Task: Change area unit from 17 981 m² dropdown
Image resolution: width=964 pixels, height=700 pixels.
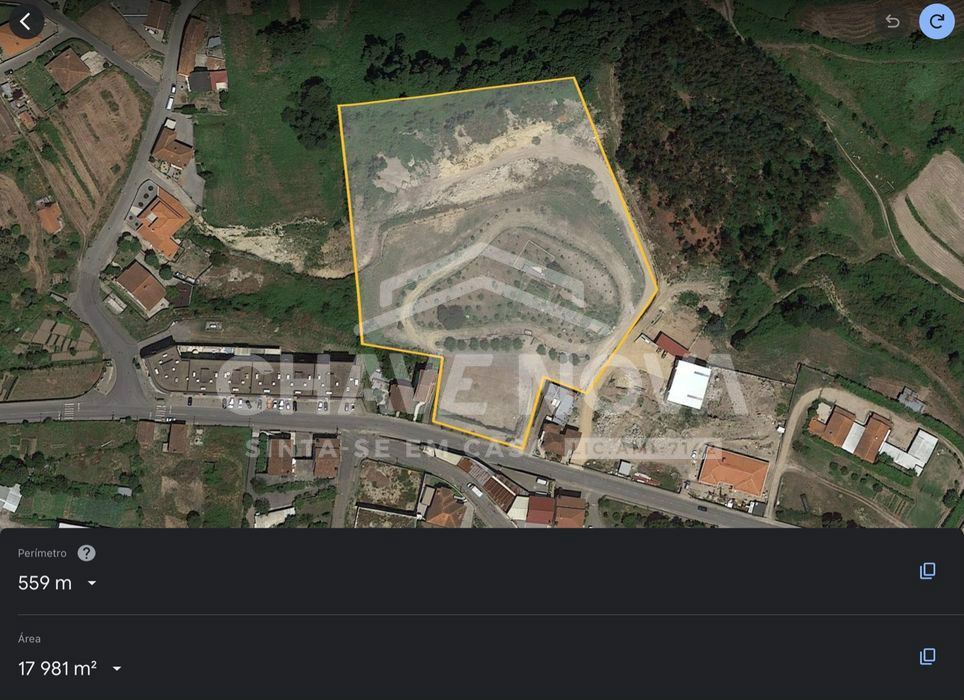Action: (x=117, y=668)
